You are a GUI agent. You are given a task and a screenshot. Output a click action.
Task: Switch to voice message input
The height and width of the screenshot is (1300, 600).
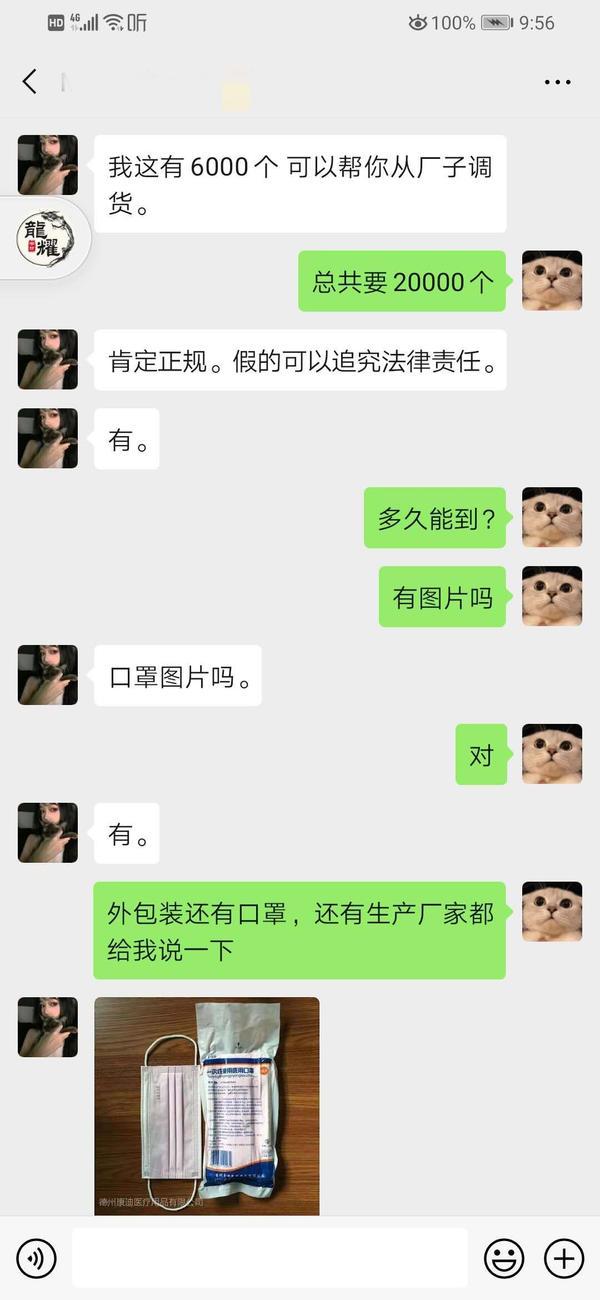point(36,1258)
